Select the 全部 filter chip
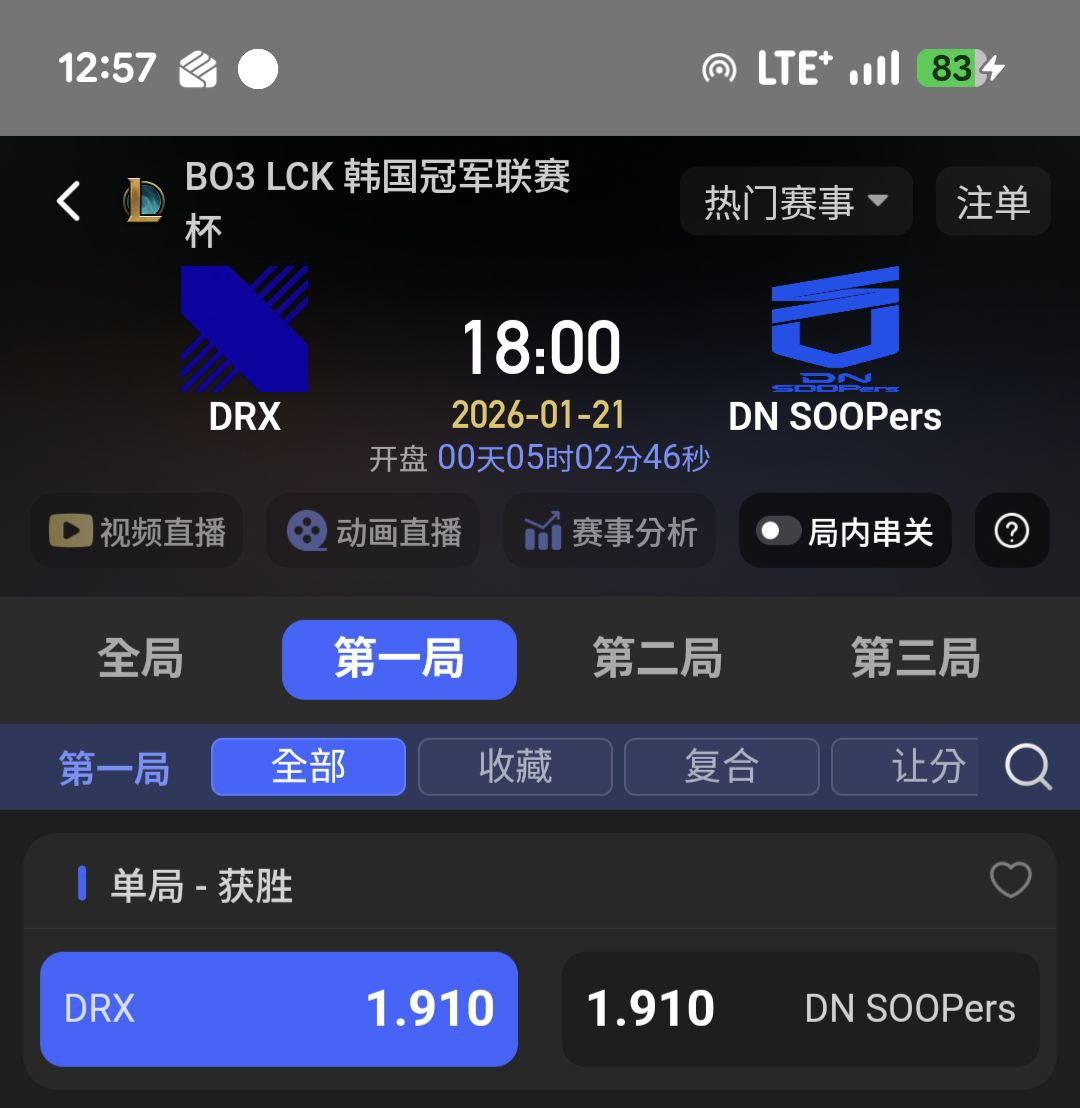The height and width of the screenshot is (1108, 1080). 308,767
